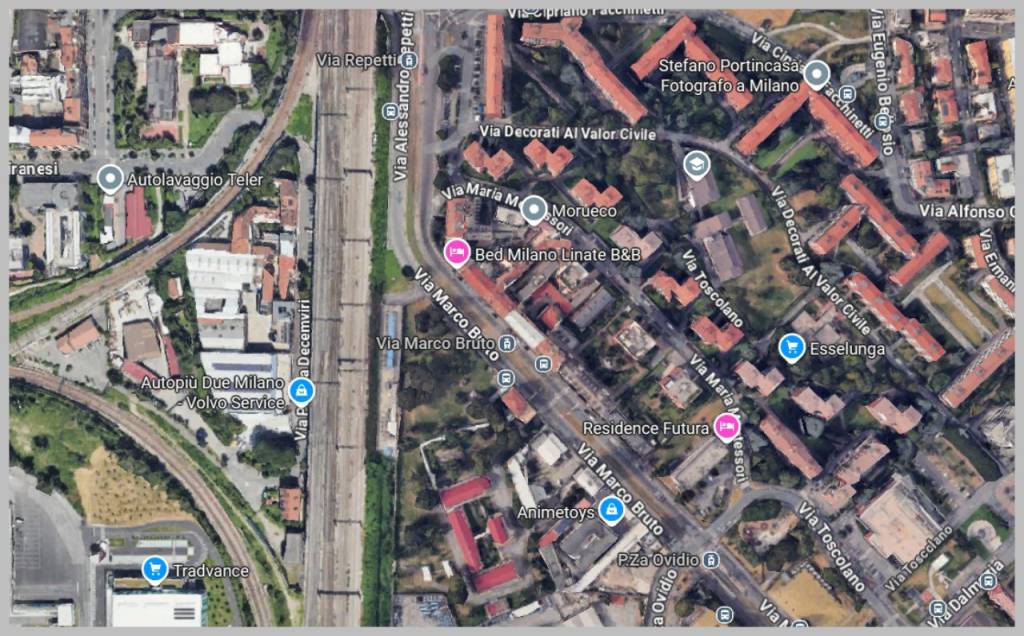This screenshot has height=636, width=1024.
Task: Select the Via Repetti transit stop
Action: [408, 60]
